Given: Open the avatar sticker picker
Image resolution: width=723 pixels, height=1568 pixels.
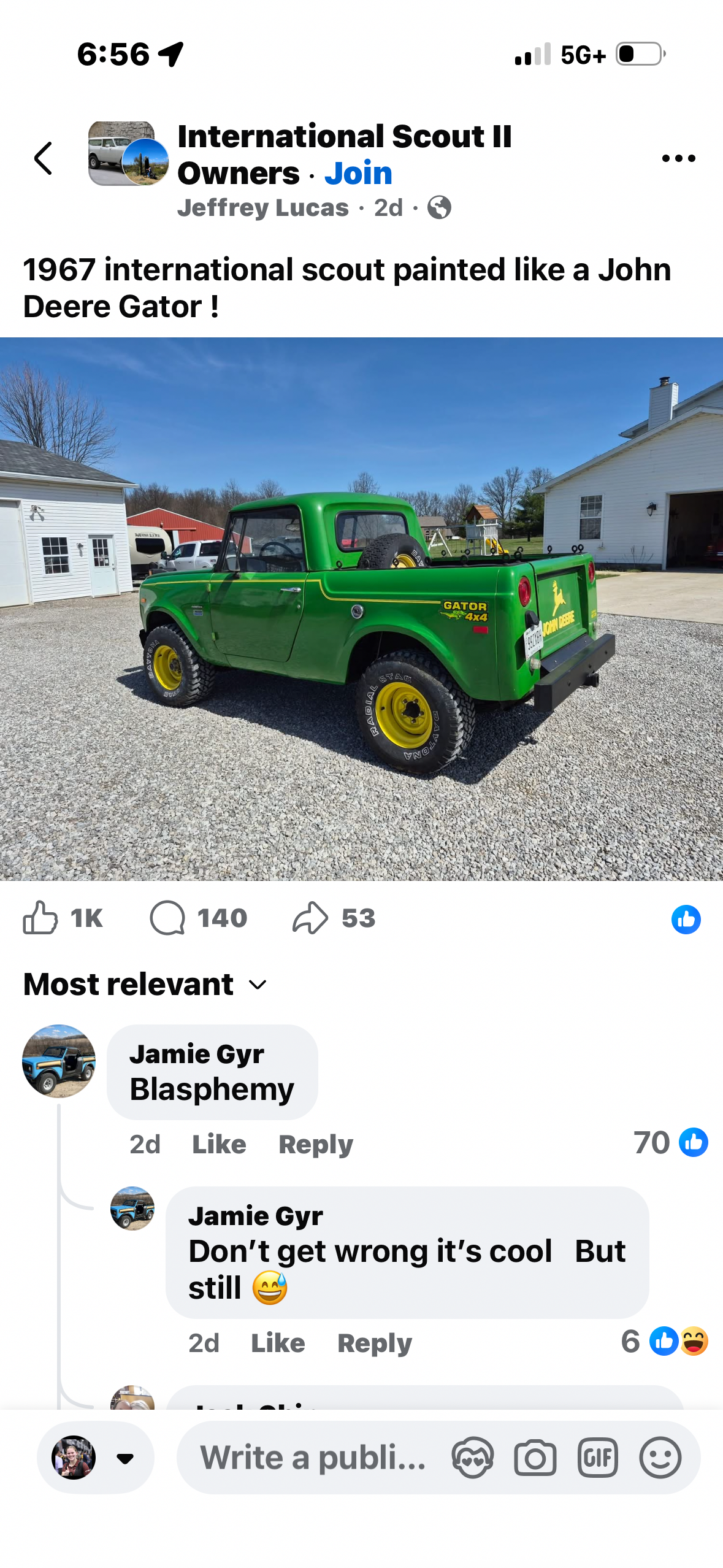Looking at the screenshot, I should [472, 1458].
